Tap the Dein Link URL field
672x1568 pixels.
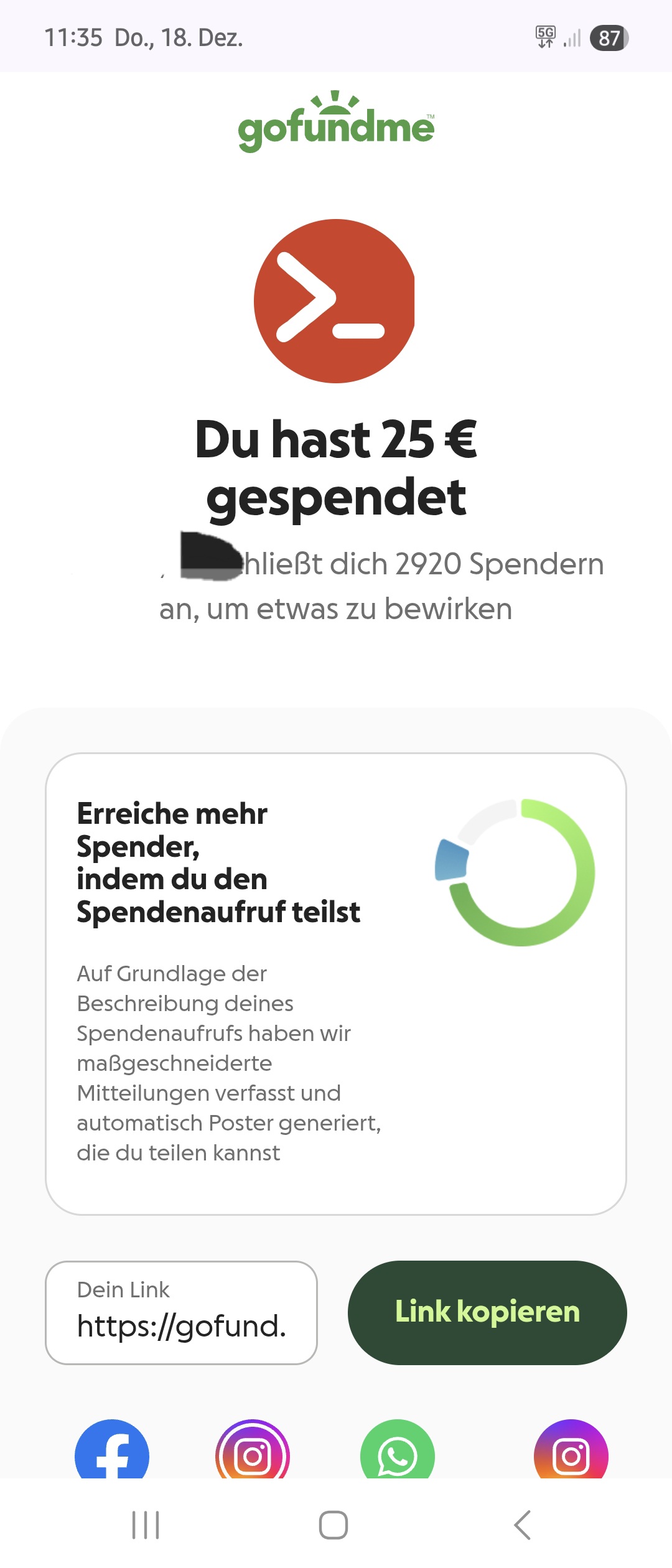click(181, 1312)
